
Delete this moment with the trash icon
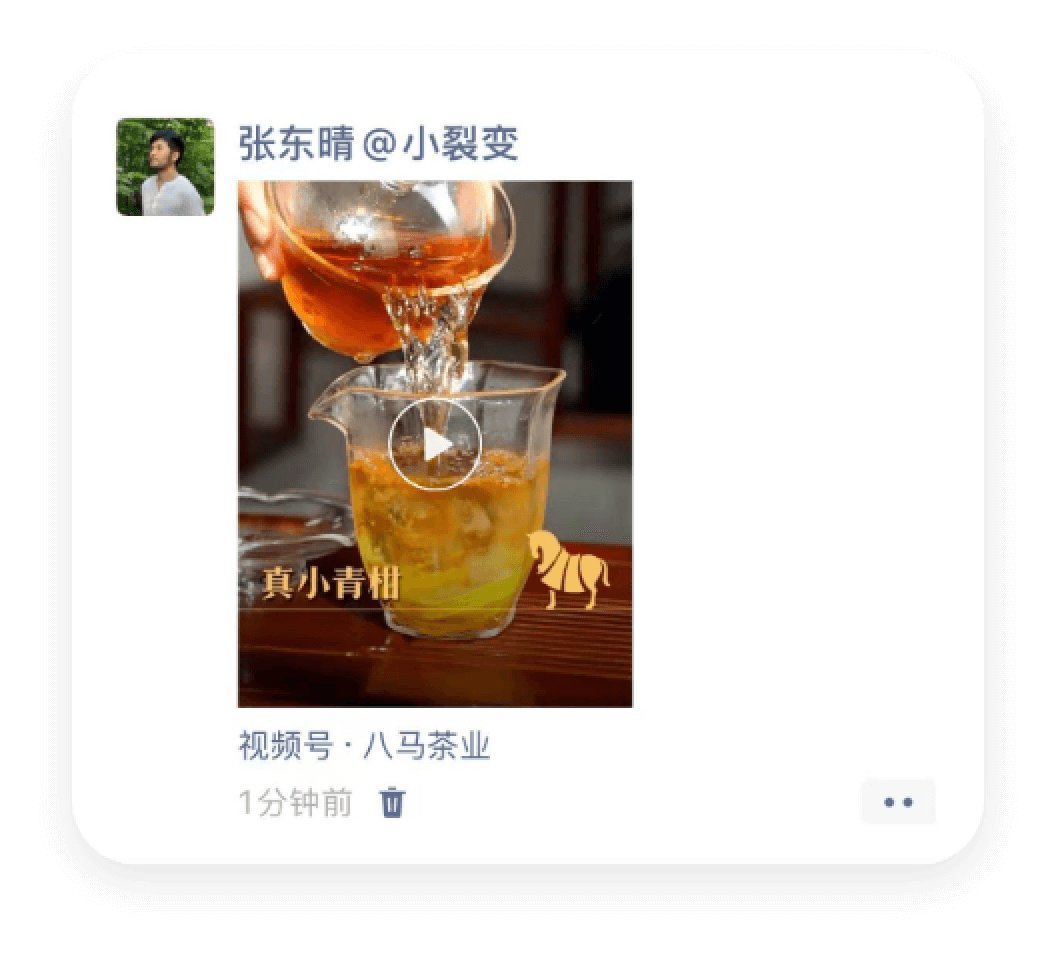pos(392,802)
